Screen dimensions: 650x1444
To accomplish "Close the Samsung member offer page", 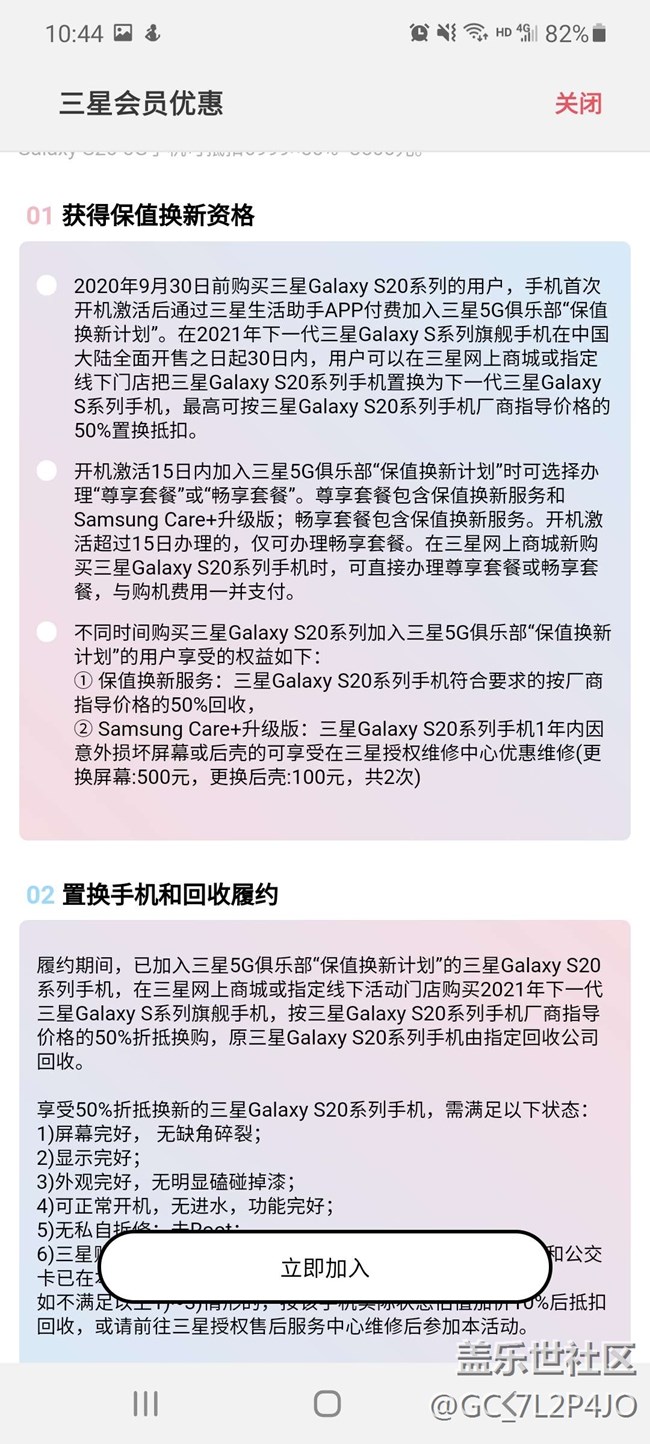I will pos(578,103).
